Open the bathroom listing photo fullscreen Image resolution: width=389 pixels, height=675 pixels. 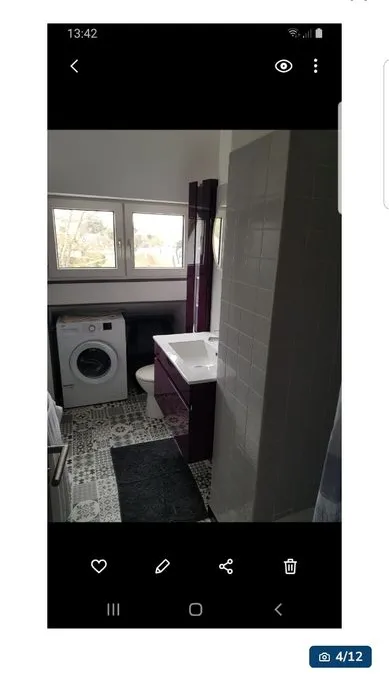(x=194, y=326)
